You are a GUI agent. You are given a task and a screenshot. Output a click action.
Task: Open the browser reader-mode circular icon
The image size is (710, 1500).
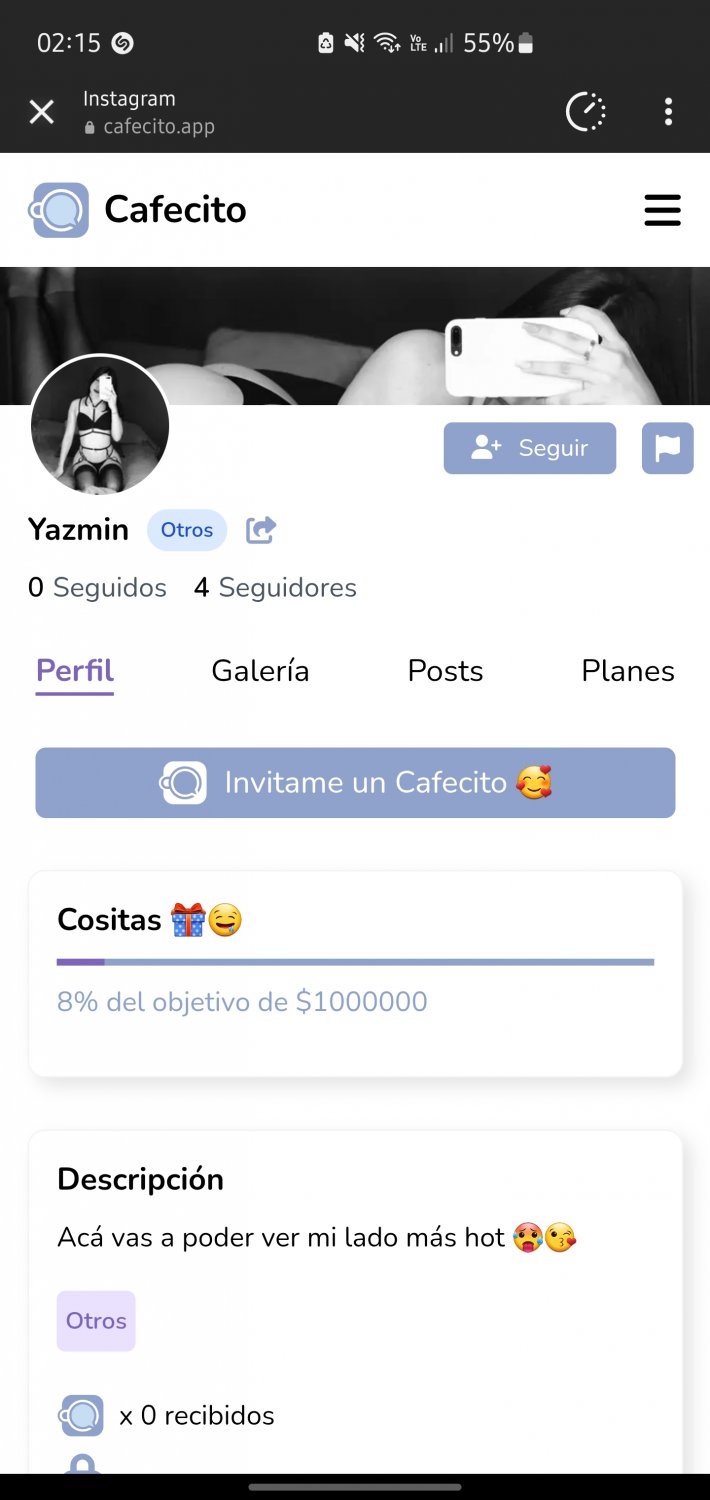coord(586,112)
